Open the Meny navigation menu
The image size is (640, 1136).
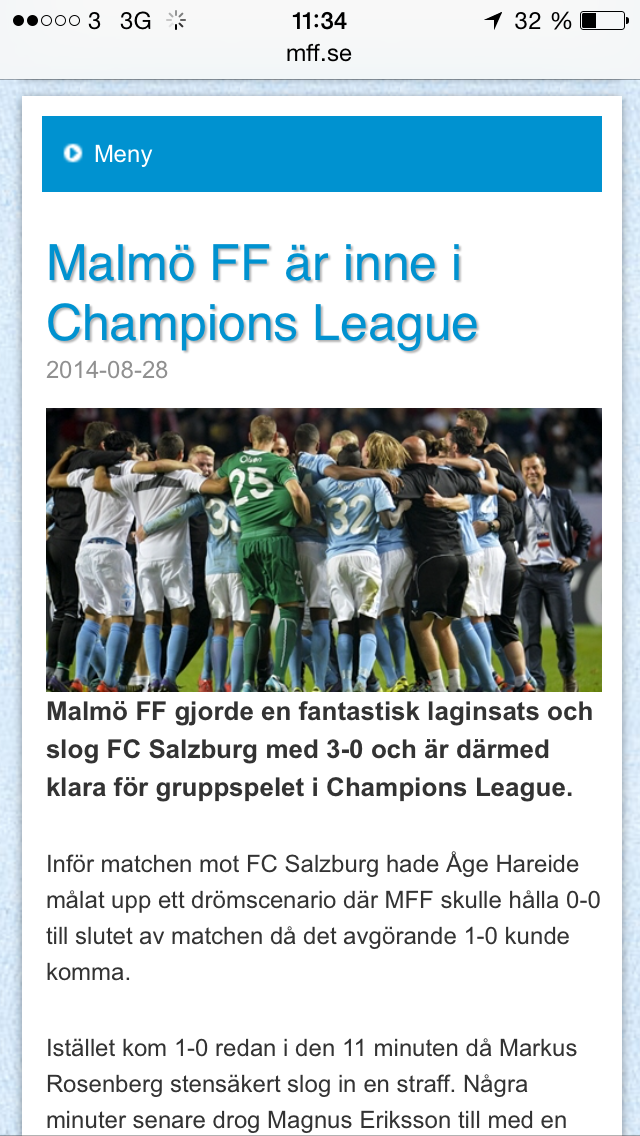tap(108, 154)
